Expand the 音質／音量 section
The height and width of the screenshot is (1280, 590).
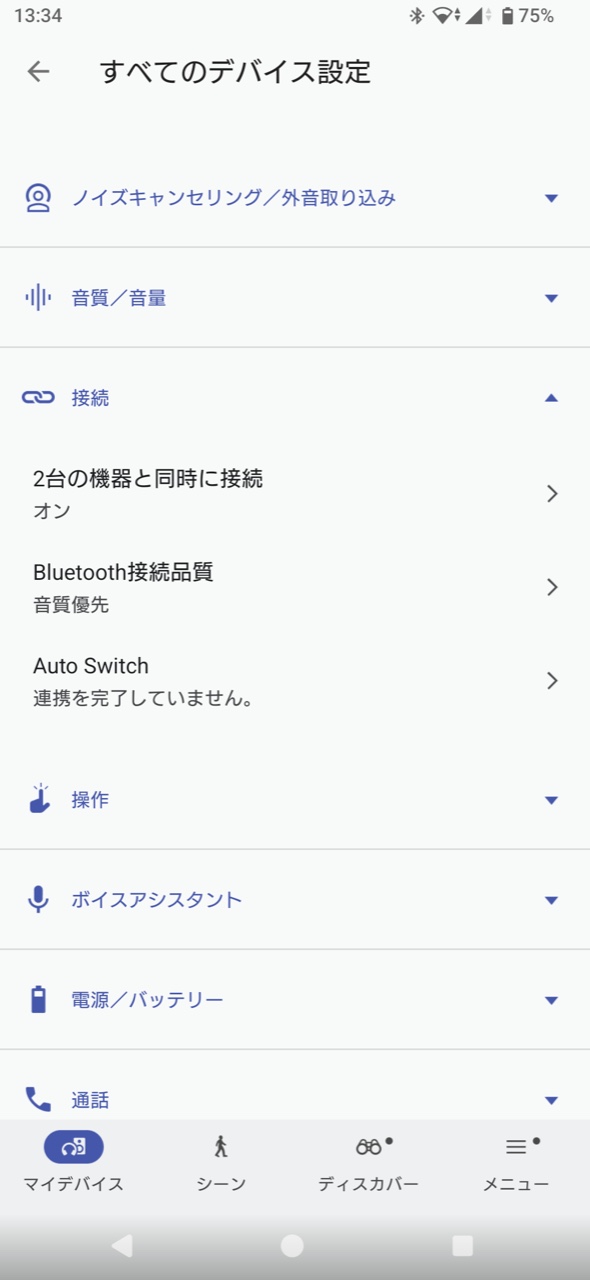295,298
